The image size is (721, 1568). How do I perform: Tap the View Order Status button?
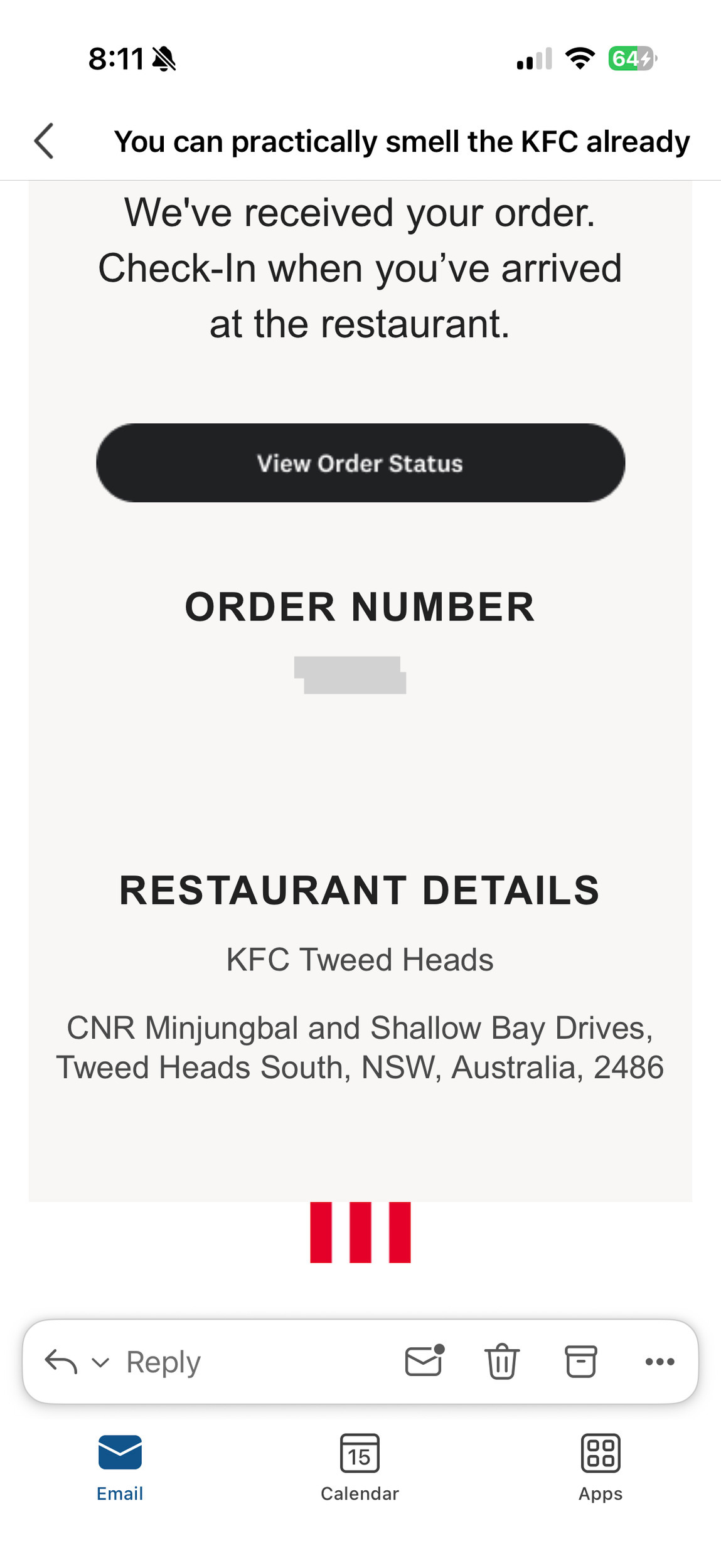360,463
